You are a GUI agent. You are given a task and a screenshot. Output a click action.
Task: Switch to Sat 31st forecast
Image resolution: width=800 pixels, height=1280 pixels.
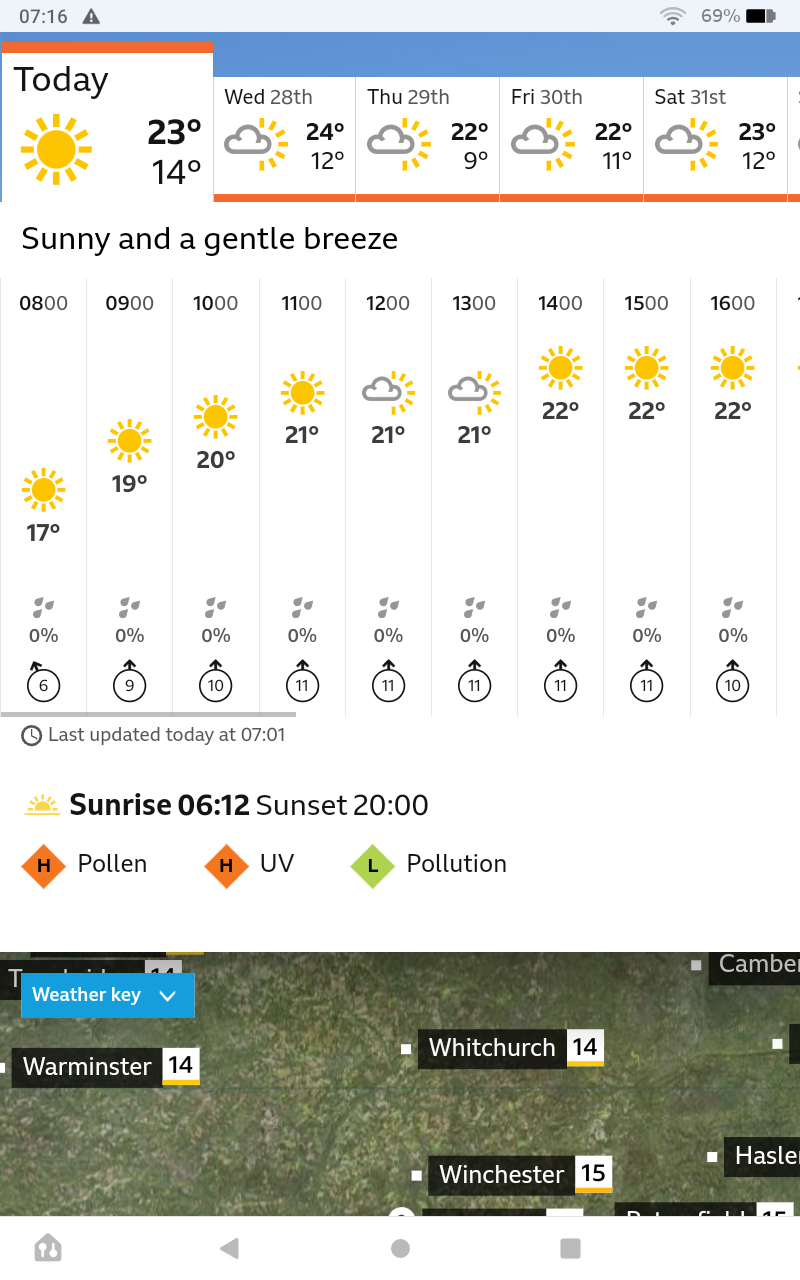point(715,137)
